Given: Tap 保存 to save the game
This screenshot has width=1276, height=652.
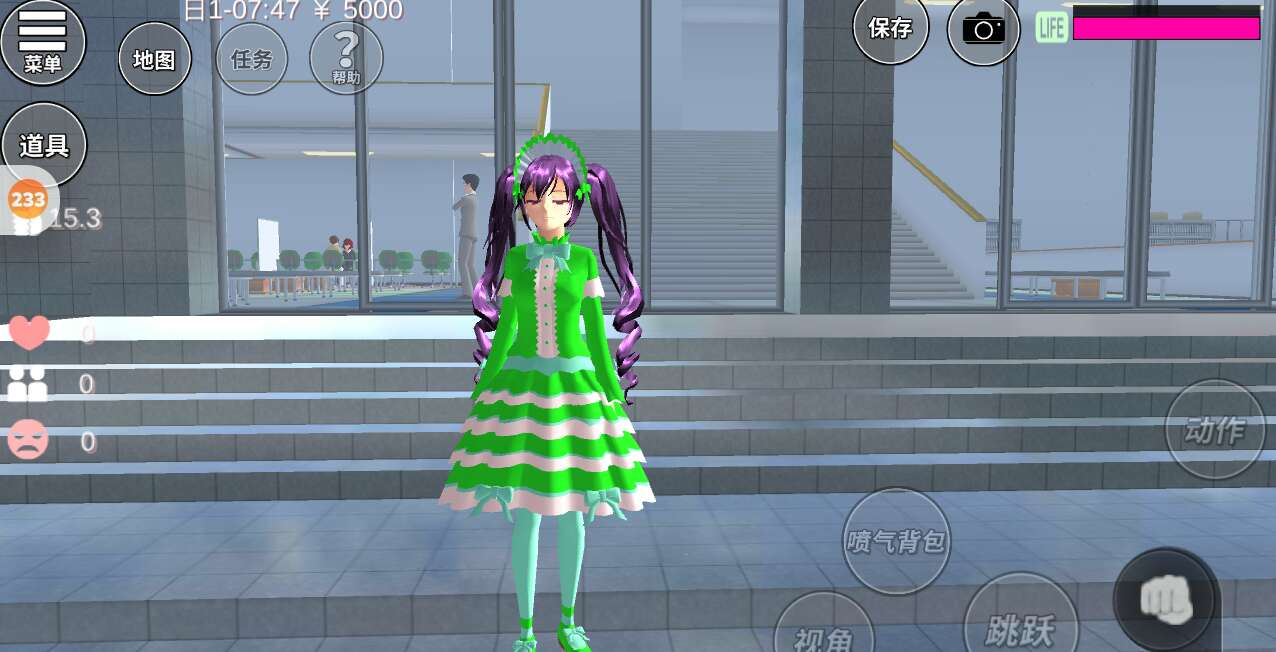Looking at the screenshot, I should pos(890,29).
